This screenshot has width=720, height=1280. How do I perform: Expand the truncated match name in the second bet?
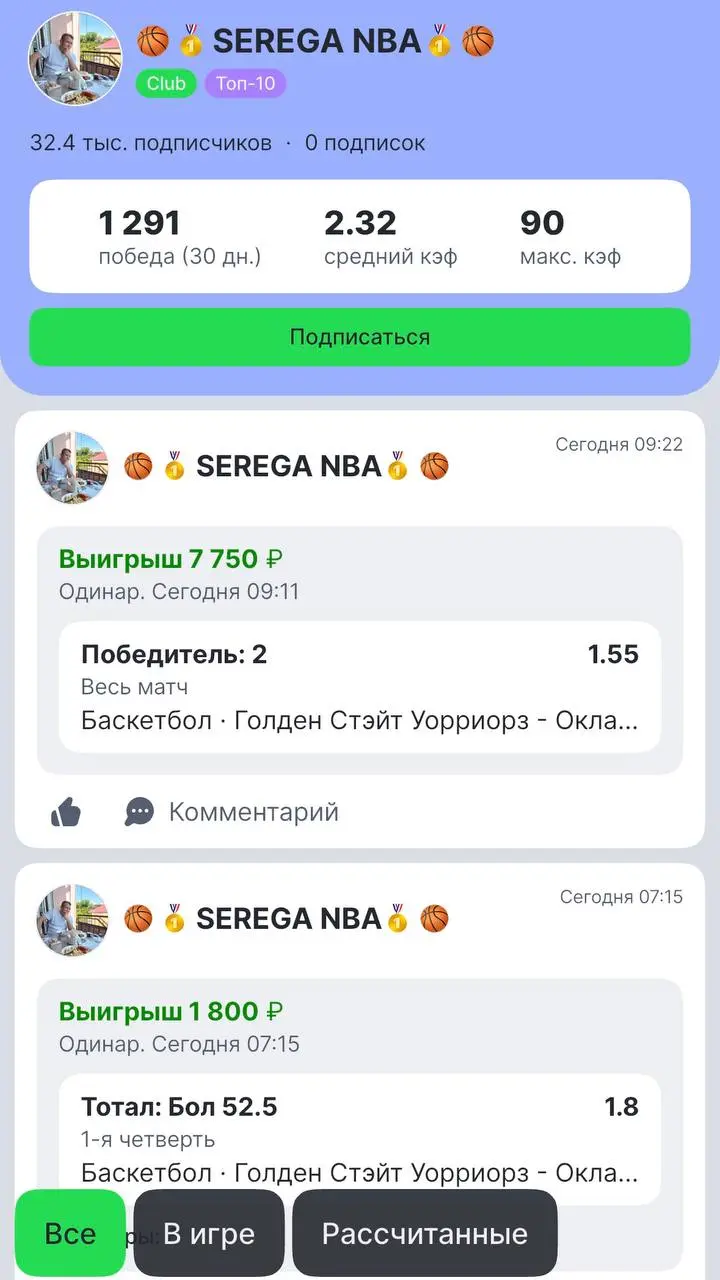(360, 1170)
